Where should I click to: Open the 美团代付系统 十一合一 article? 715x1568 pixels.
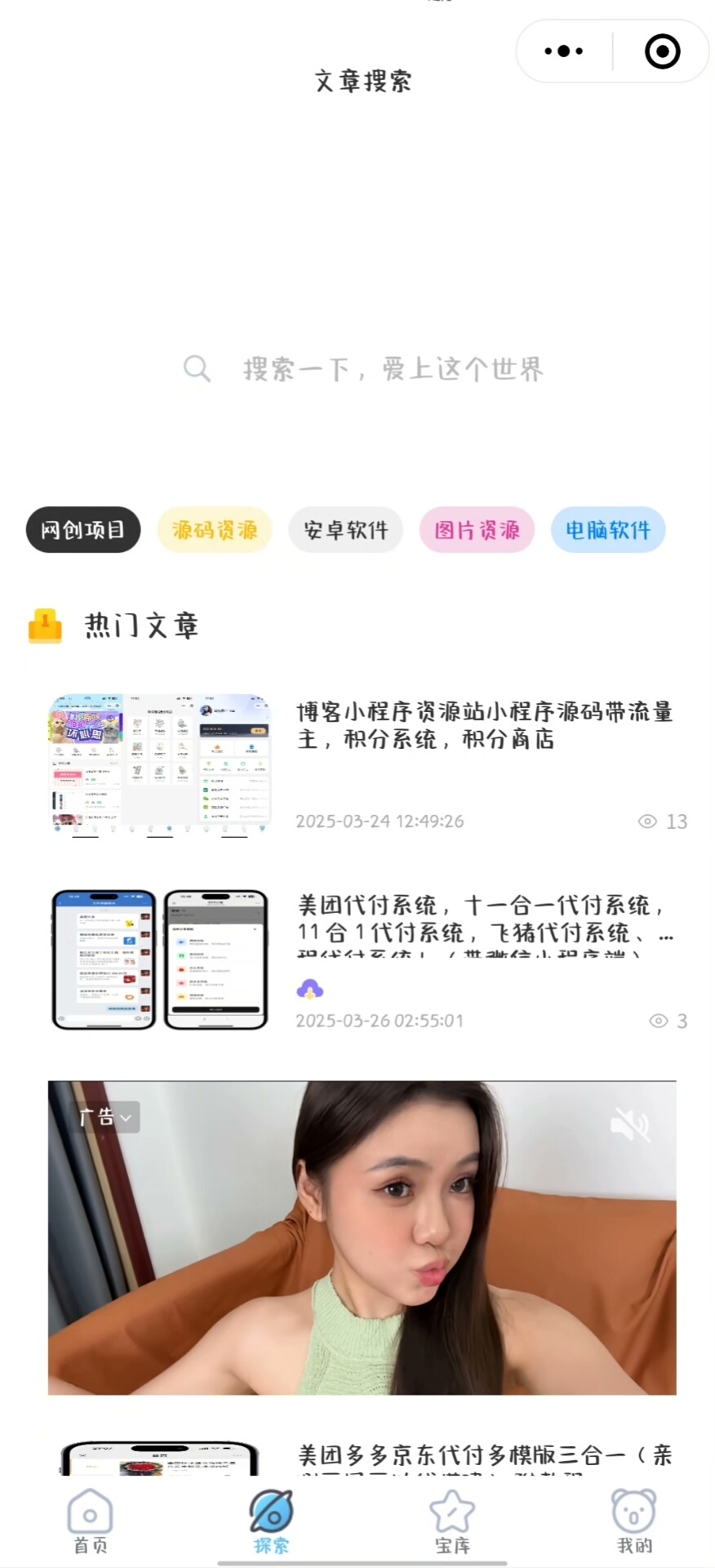[484, 919]
